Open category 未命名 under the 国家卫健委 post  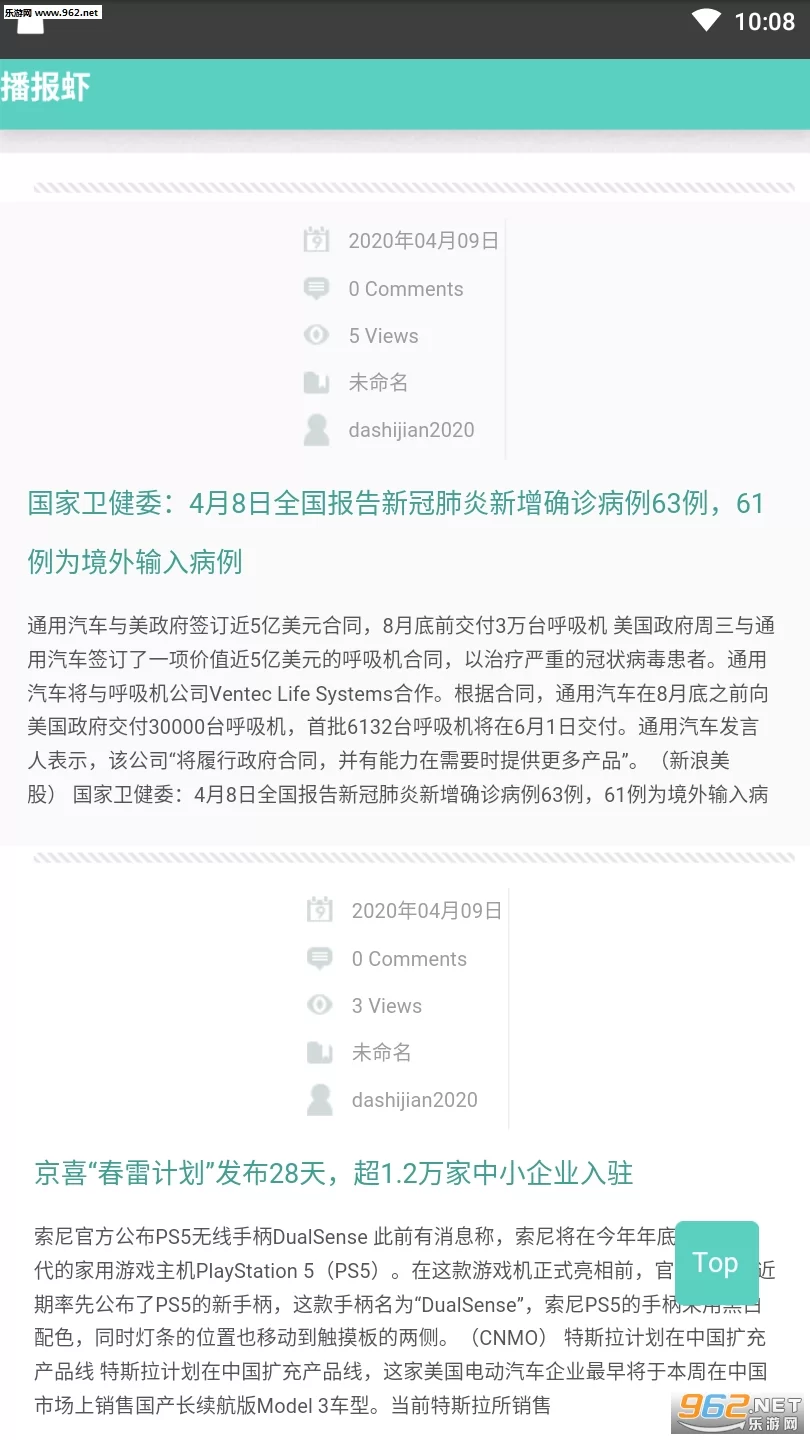(x=378, y=382)
